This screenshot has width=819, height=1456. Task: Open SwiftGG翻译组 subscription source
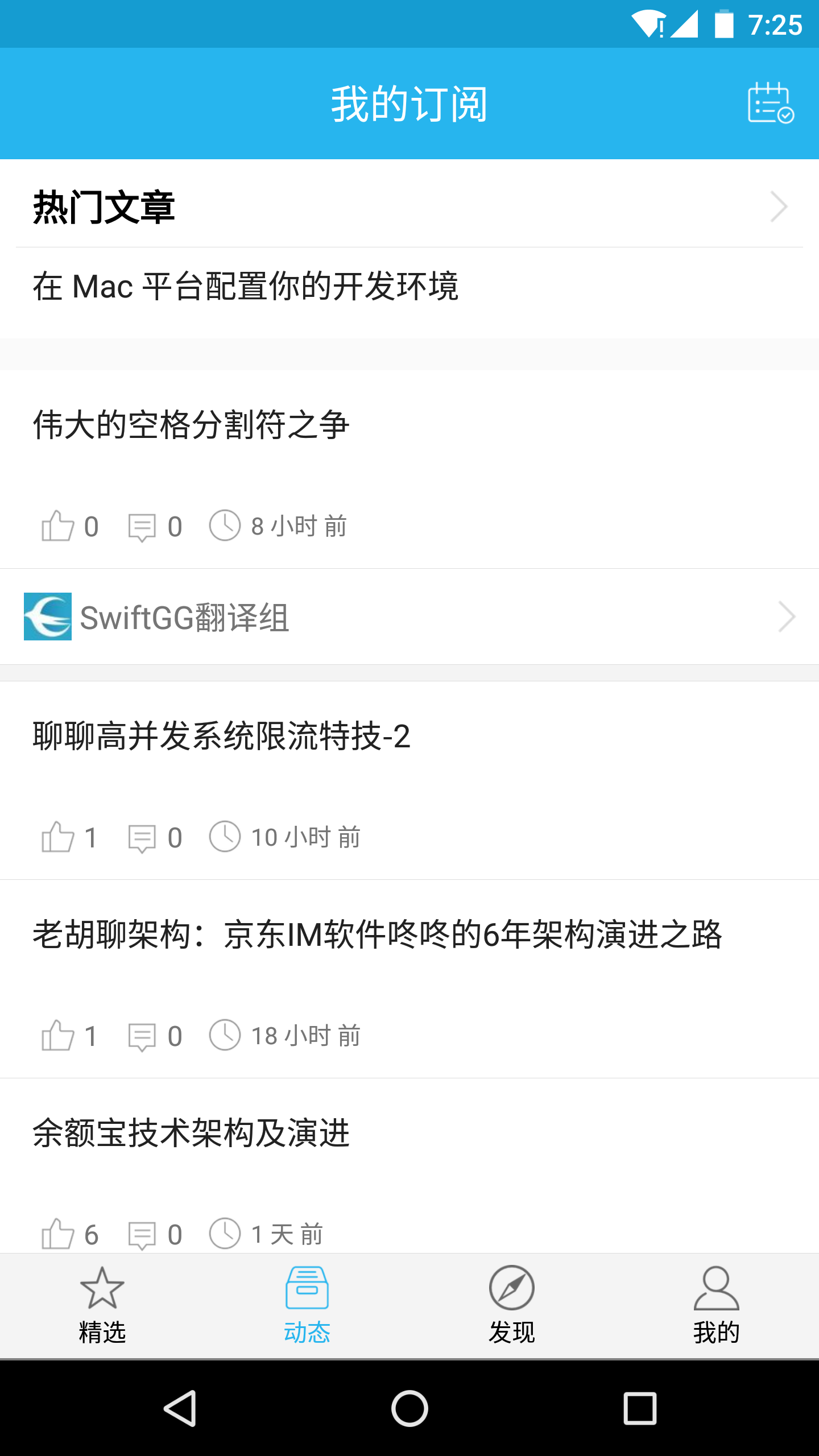409,617
